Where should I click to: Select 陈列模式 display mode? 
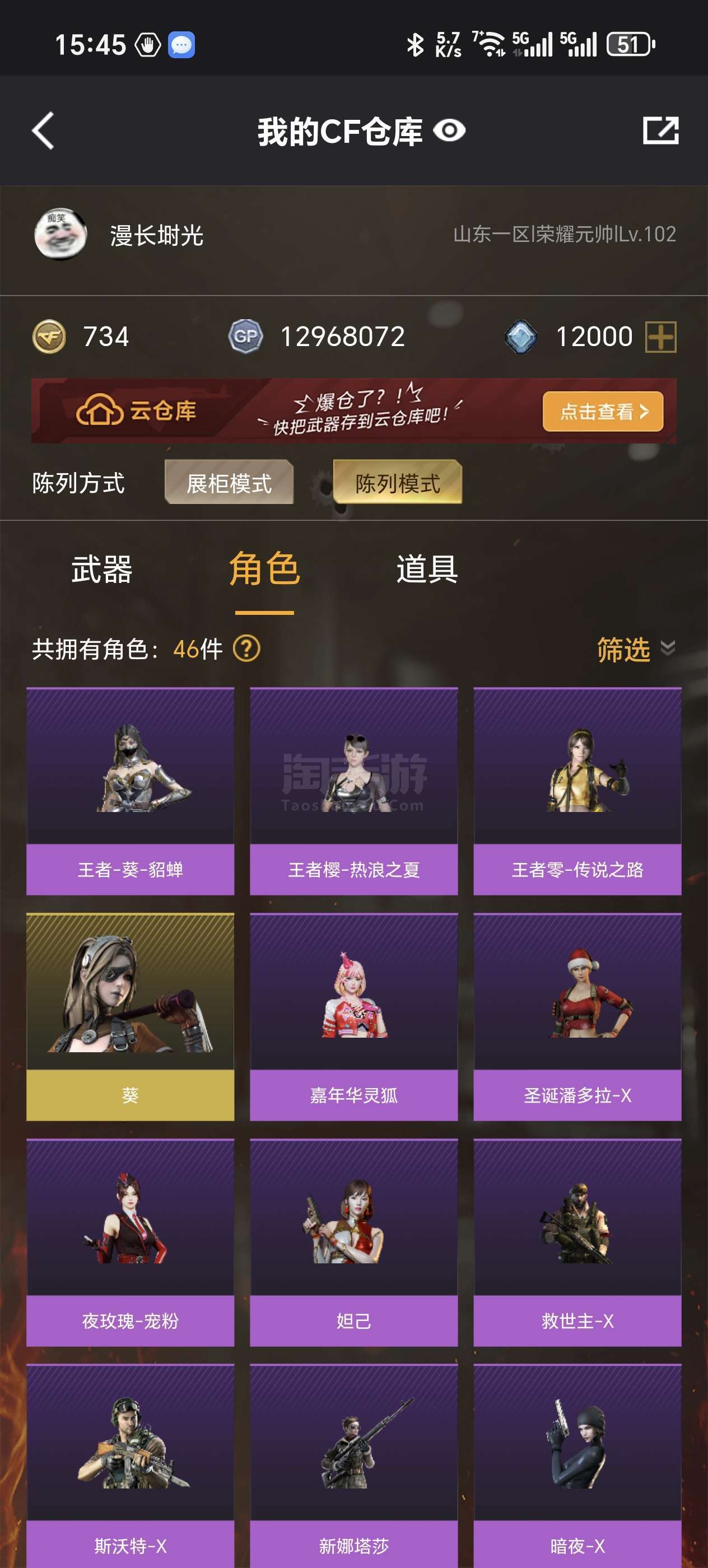(398, 483)
